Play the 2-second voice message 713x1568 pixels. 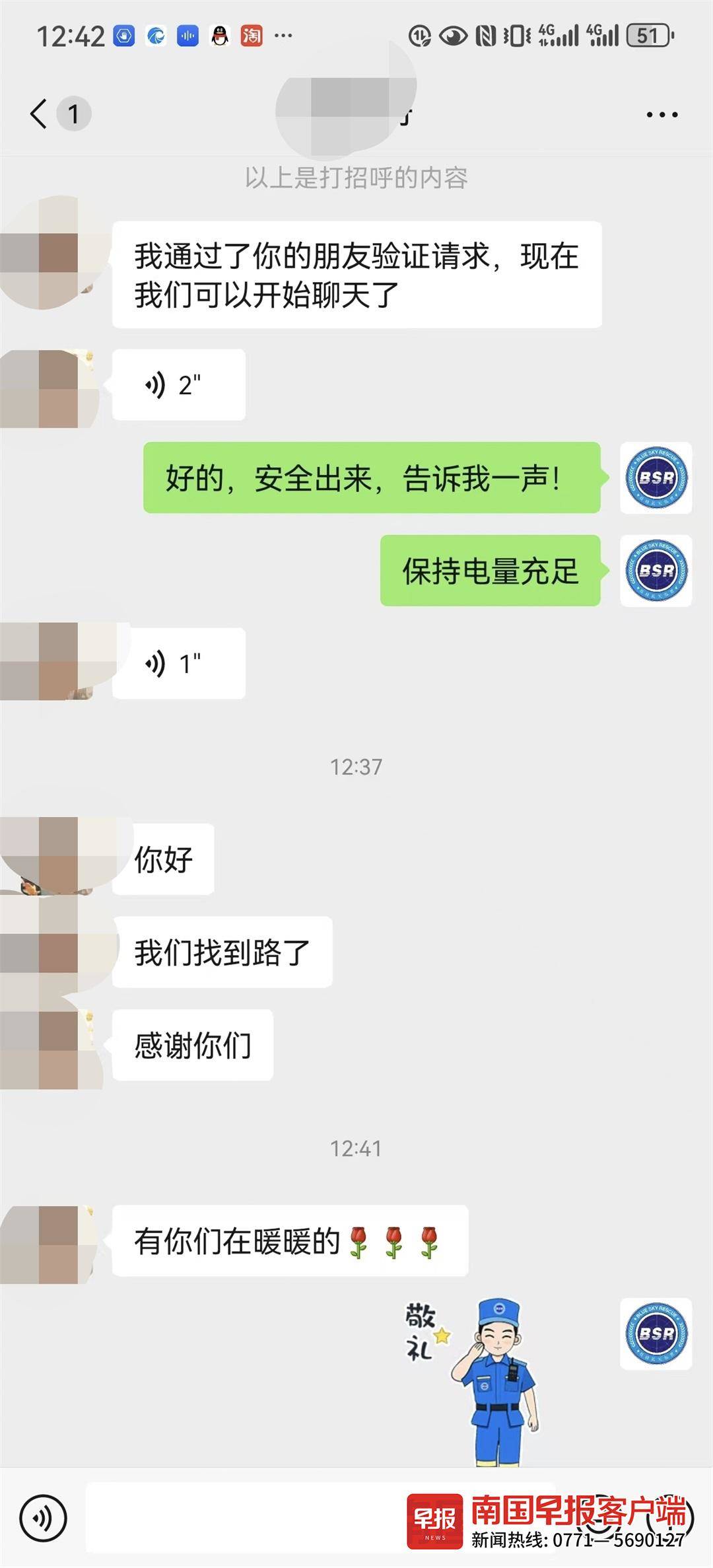coord(178,384)
